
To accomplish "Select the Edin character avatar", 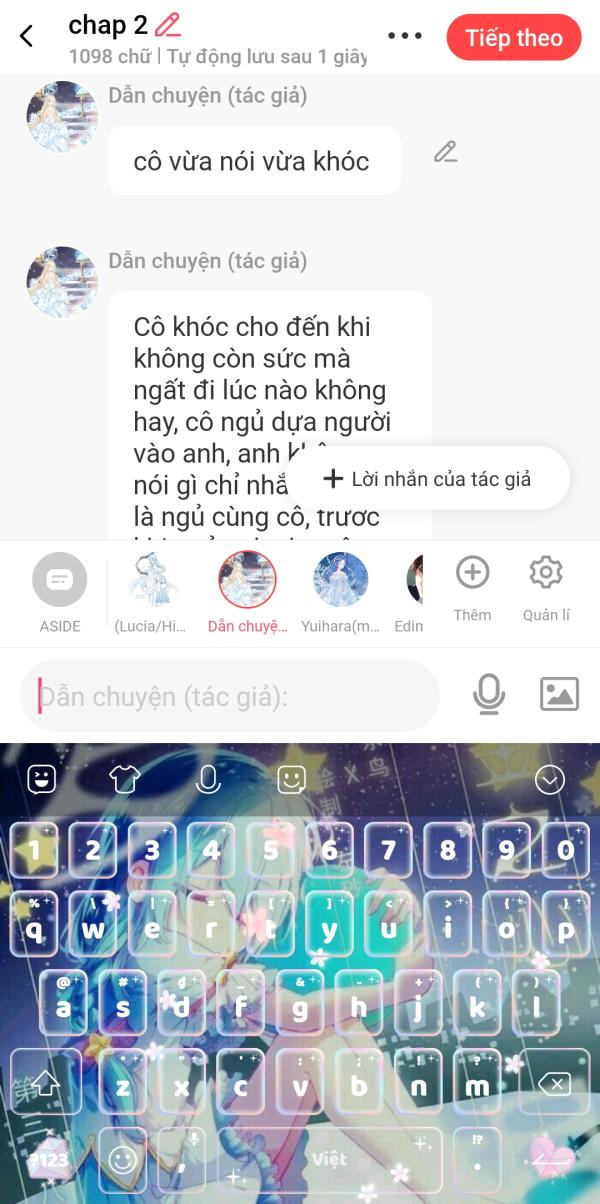I will (x=413, y=581).
